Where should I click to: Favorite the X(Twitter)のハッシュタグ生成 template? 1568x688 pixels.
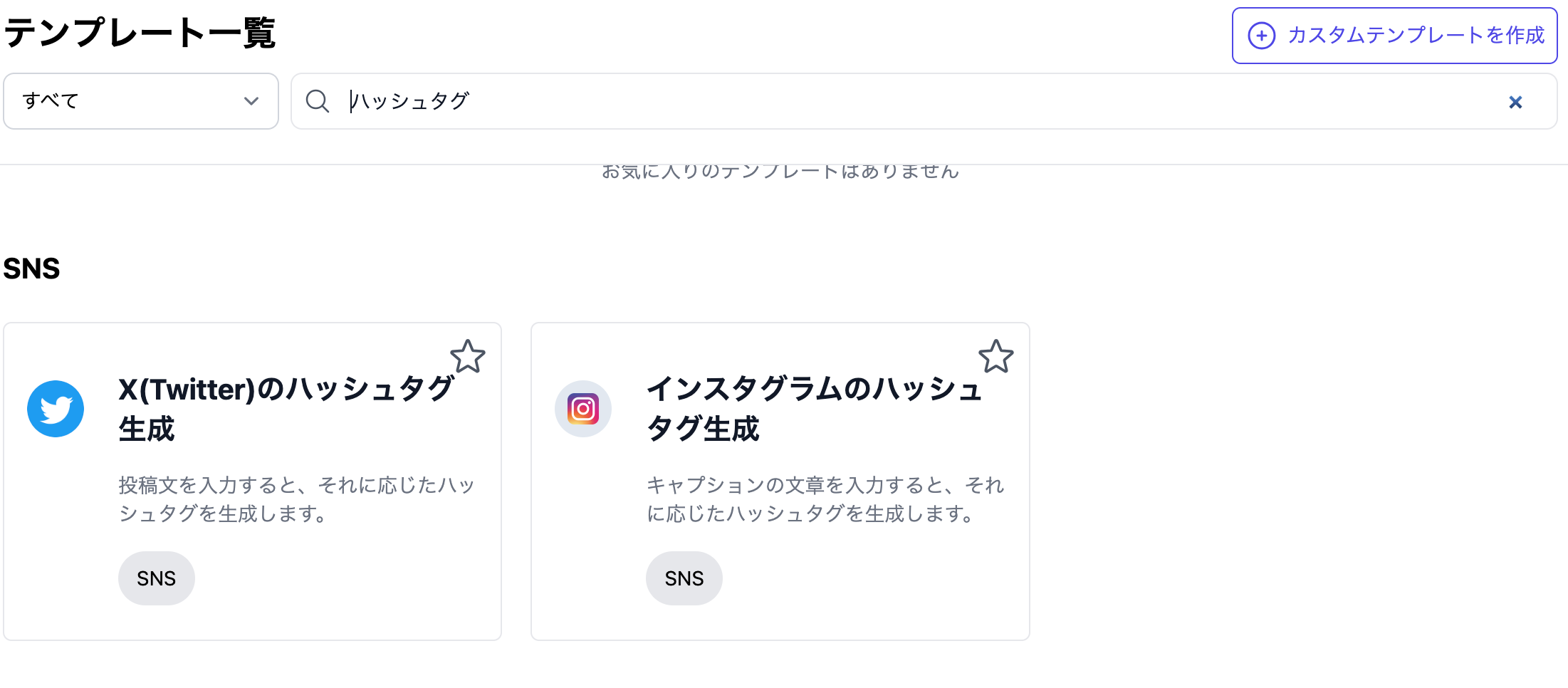point(468,357)
